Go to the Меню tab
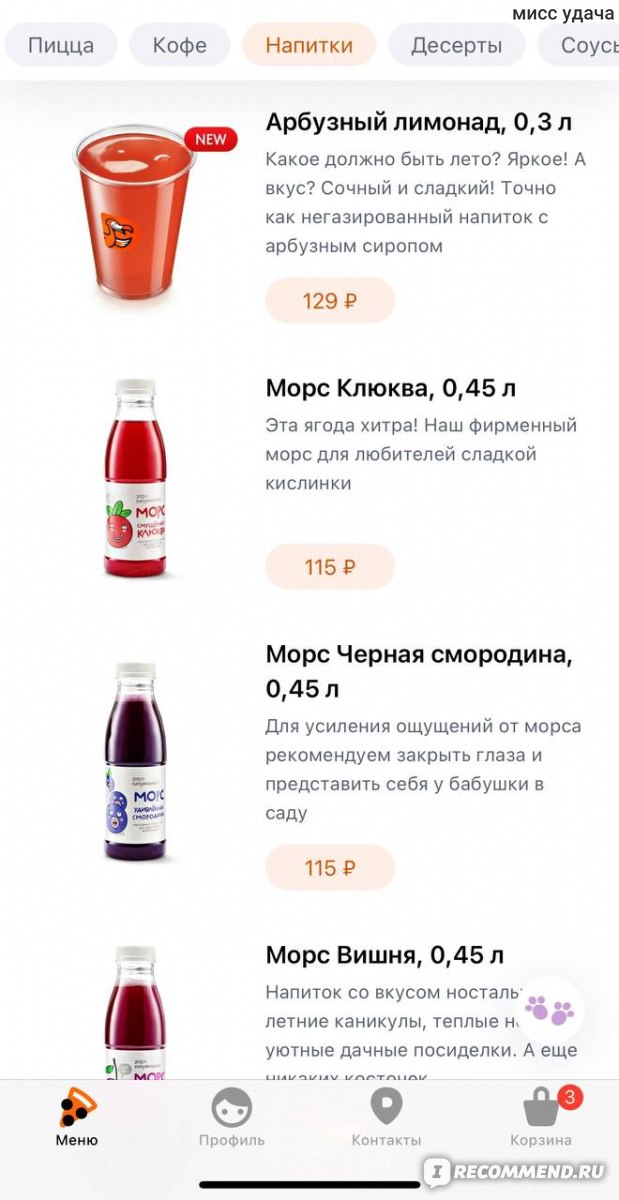 click(77, 1117)
